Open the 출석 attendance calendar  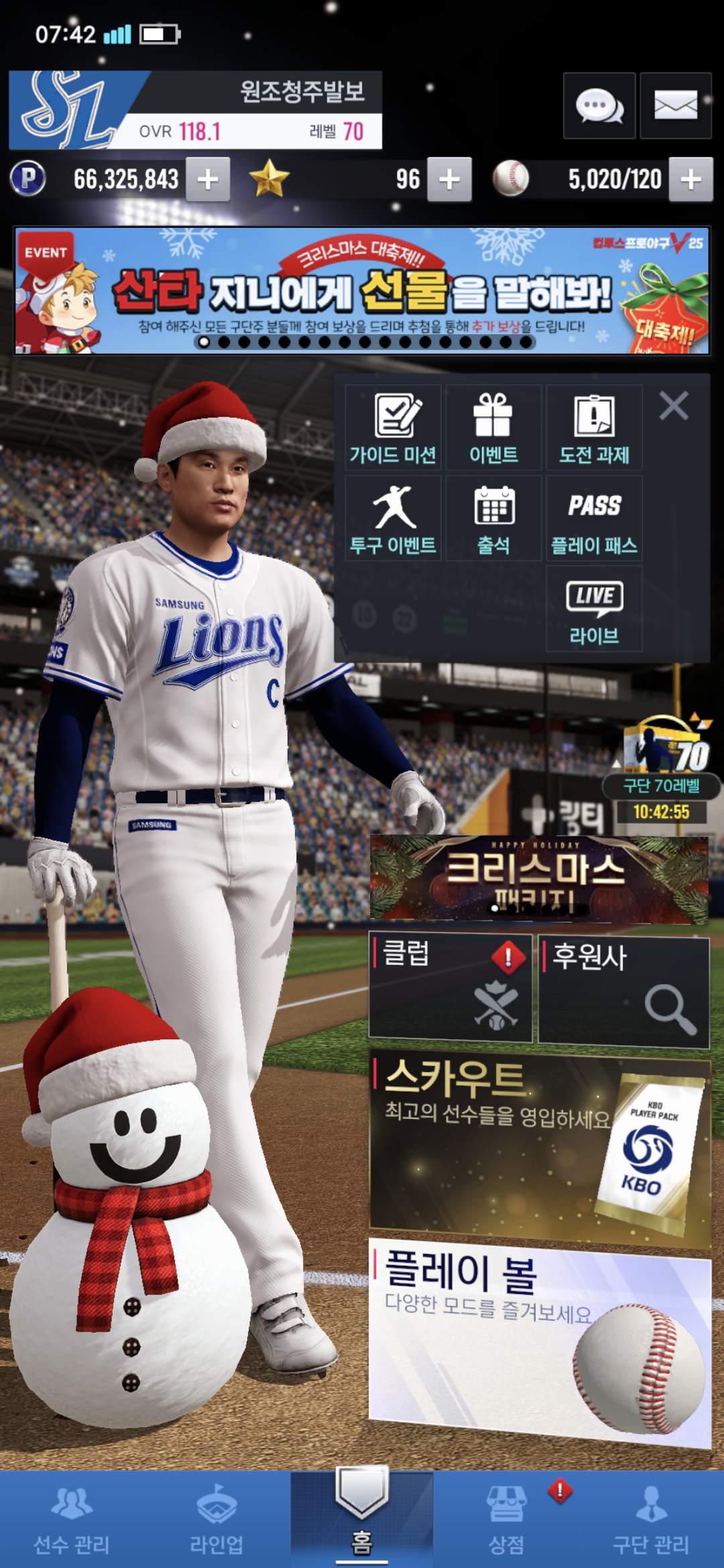click(493, 519)
